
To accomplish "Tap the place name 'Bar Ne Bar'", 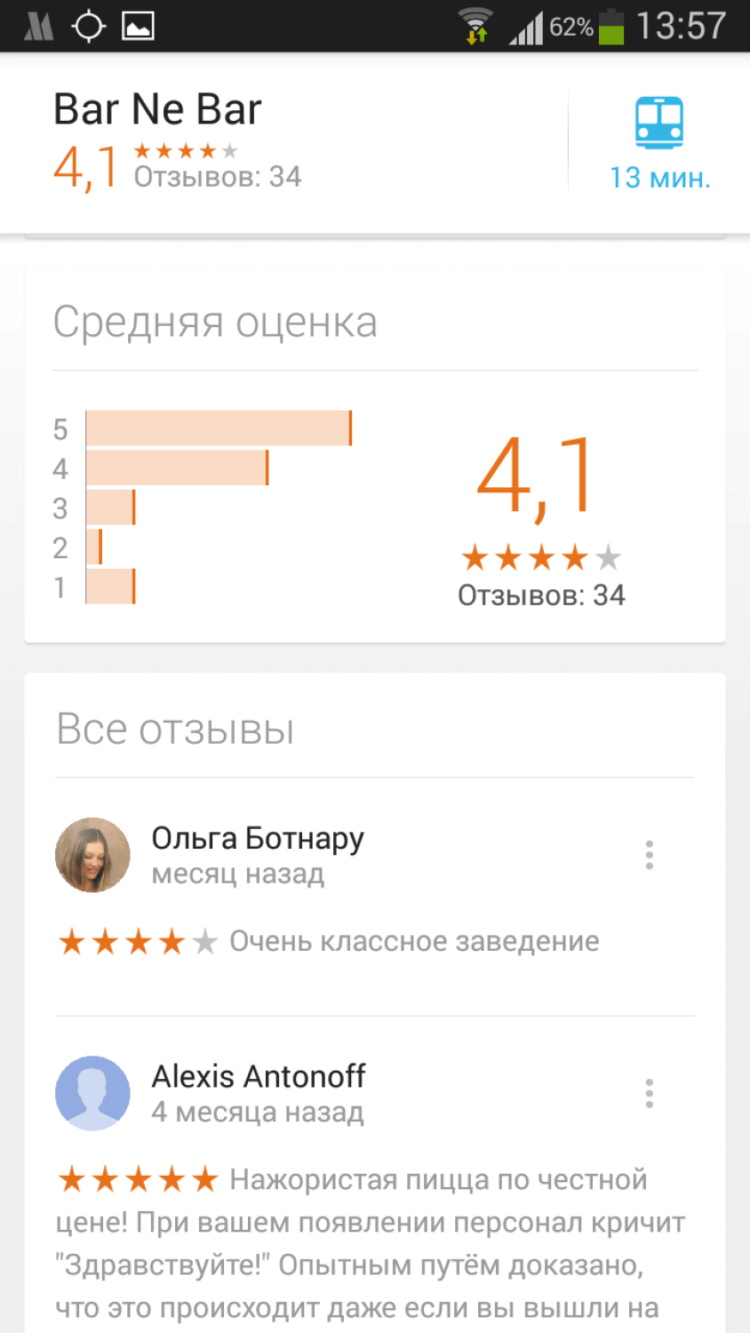I will [157, 108].
